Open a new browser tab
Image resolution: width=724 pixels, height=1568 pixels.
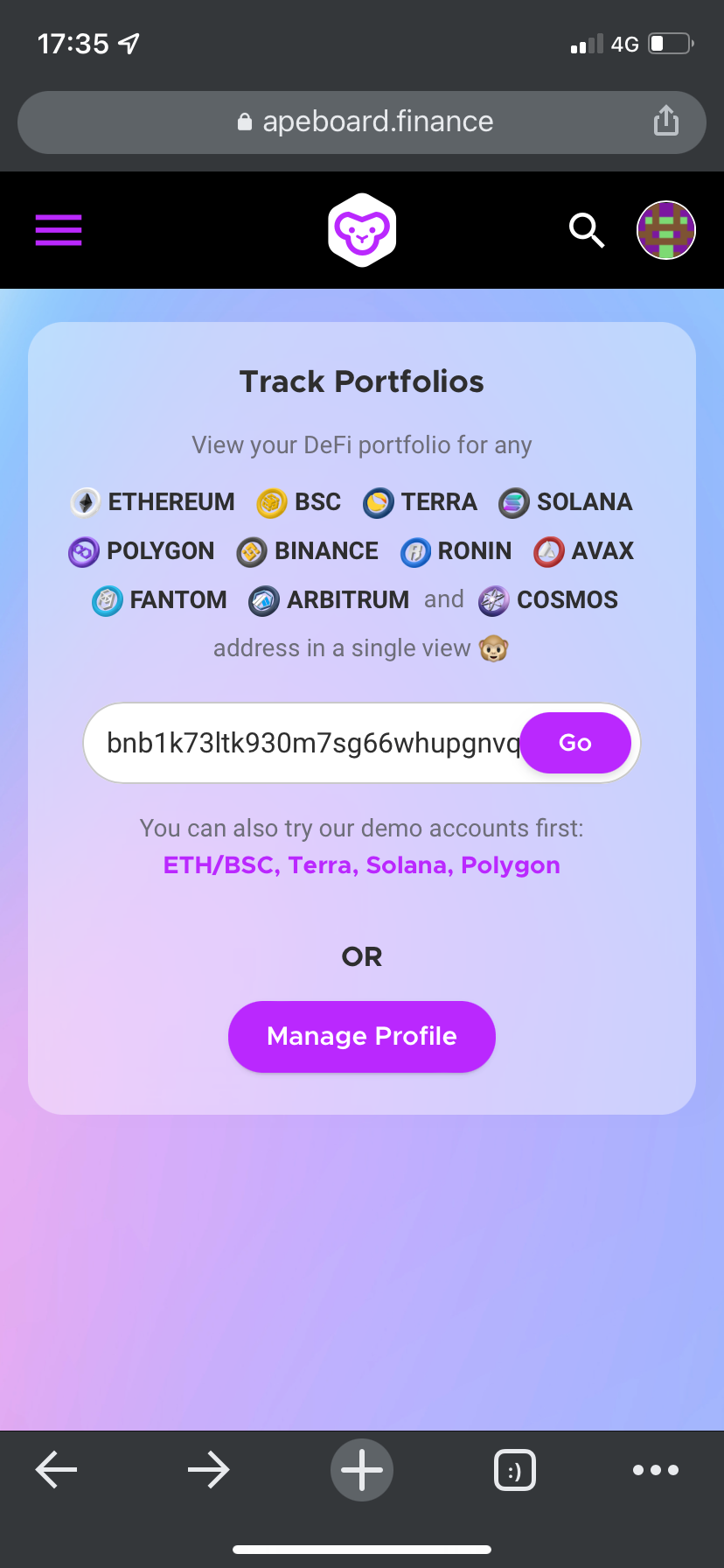pyautogui.click(x=362, y=1470)
